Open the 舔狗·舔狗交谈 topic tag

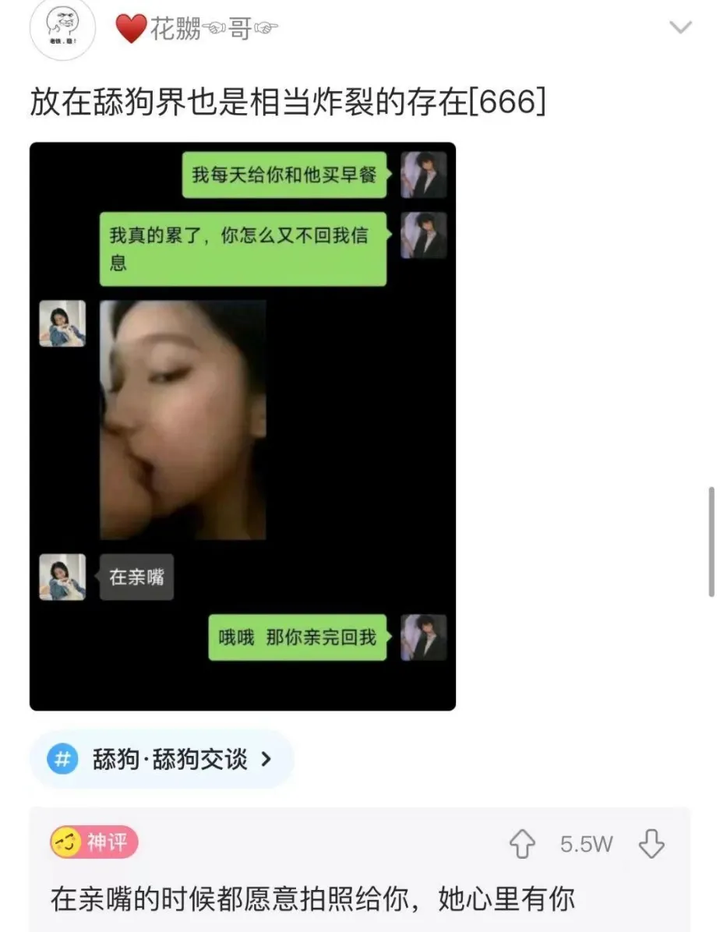pyautogui.click(x=162, y=759)
